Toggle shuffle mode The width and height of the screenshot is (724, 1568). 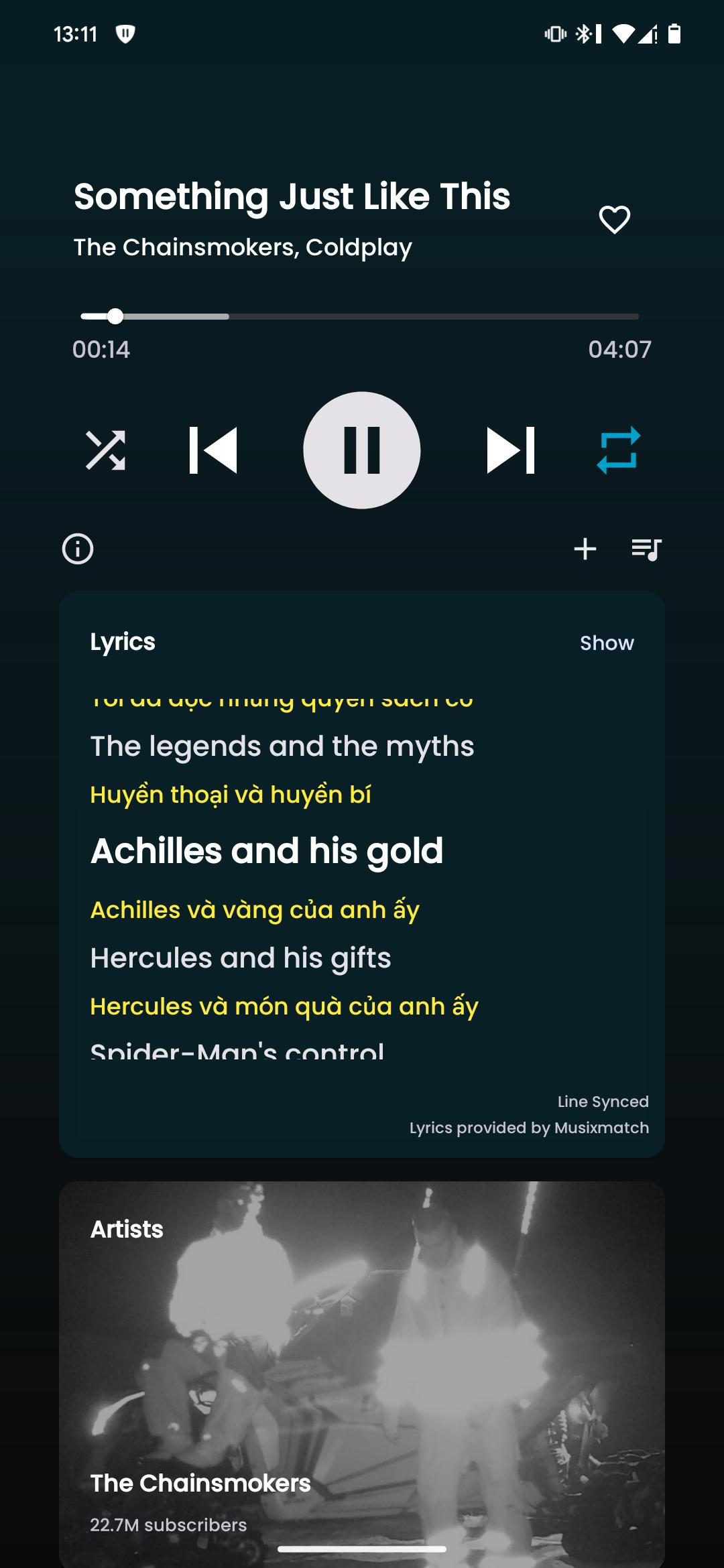[105, 450]
